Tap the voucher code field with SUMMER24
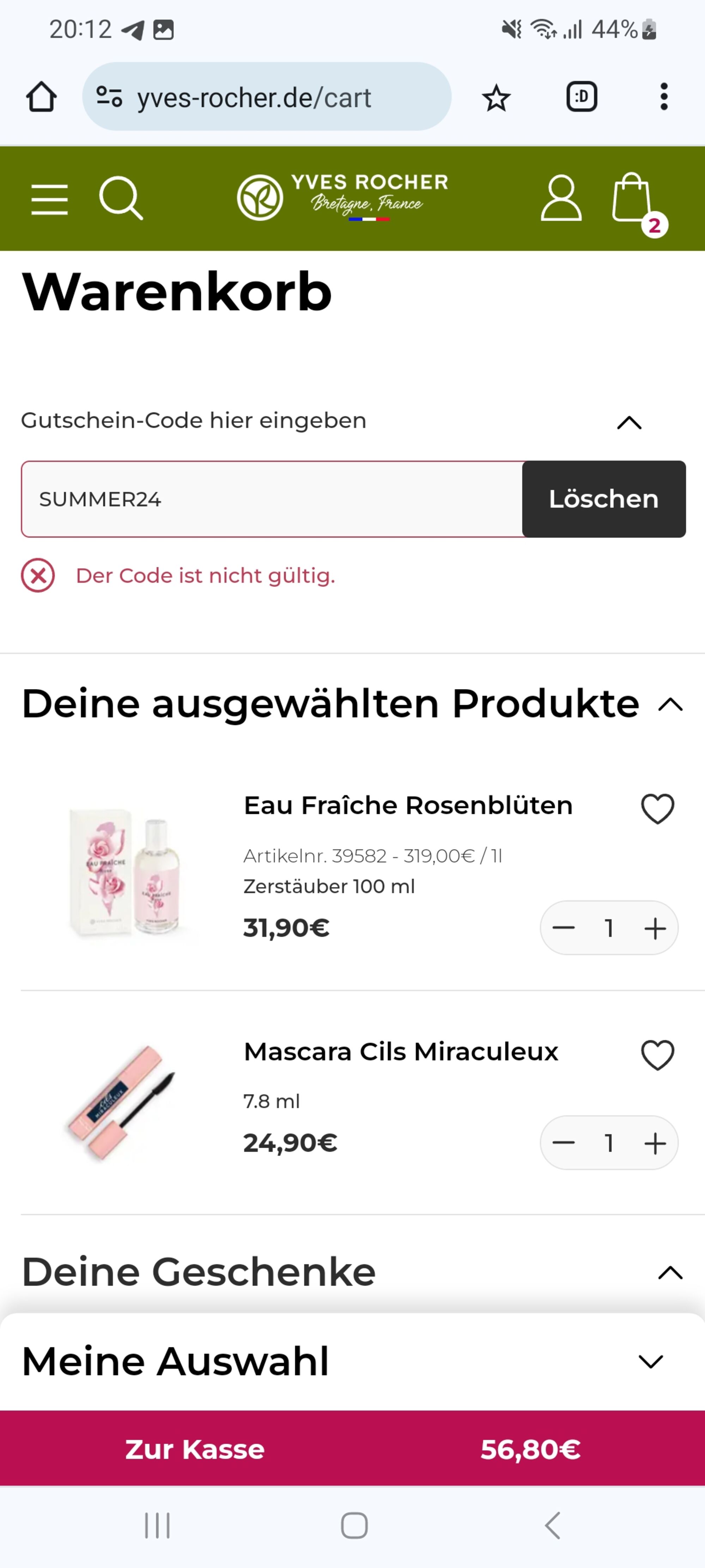This screenshot has height=1568, width=705. (272, 499)
